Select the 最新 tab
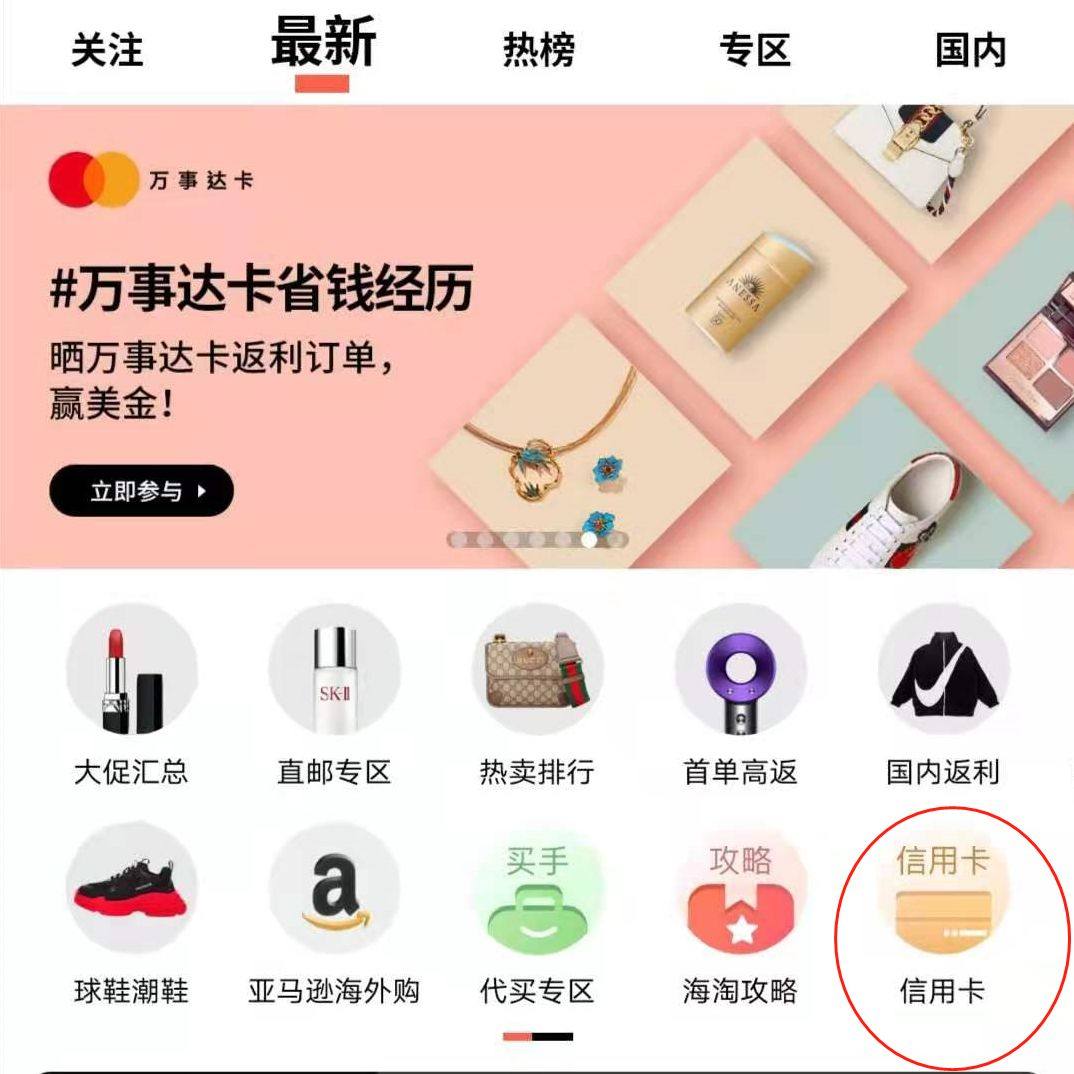The height and width of the screenshot is (1074, 1074). point(322,45)
